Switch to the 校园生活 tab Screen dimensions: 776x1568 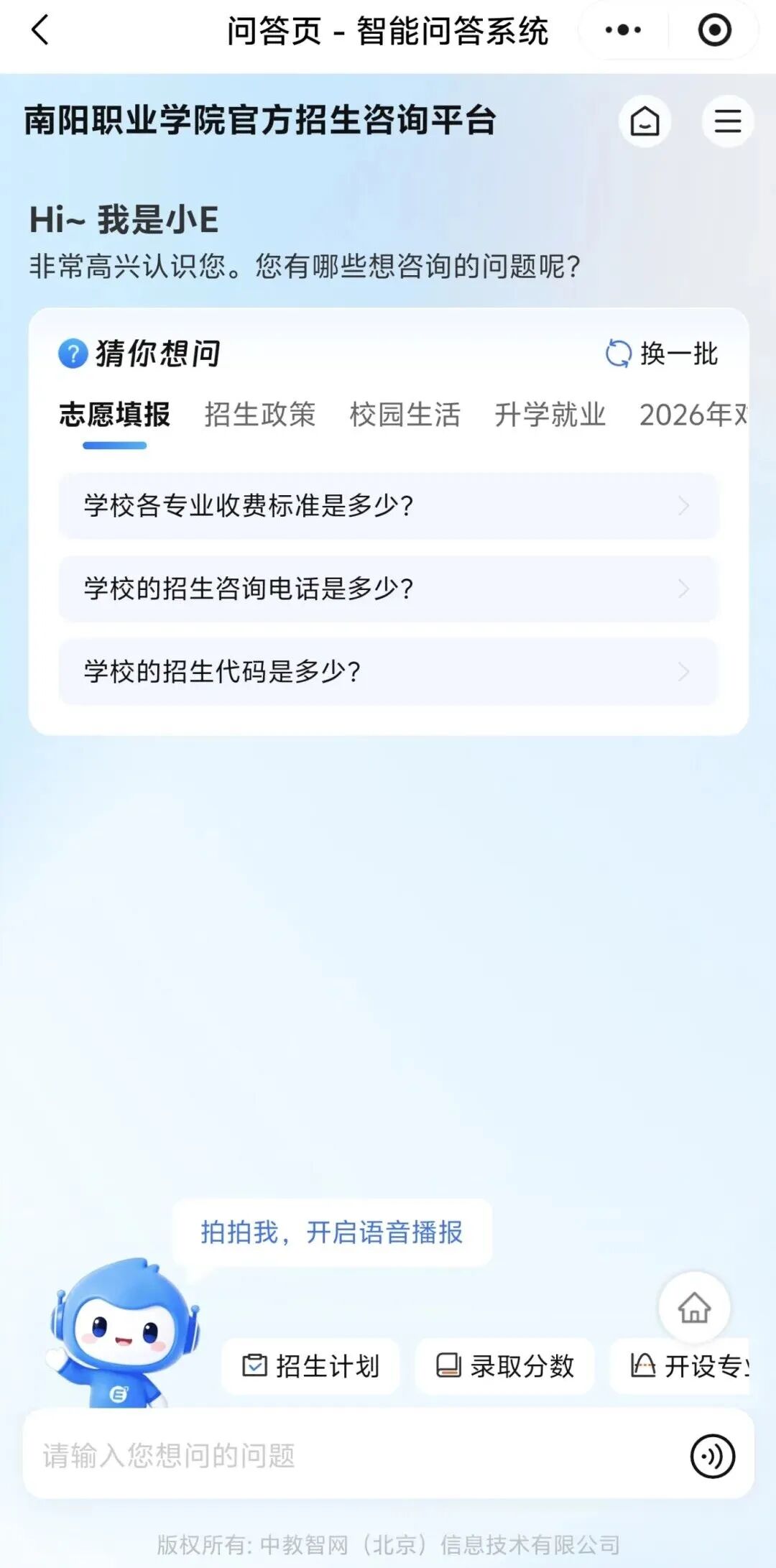(405, 415)
